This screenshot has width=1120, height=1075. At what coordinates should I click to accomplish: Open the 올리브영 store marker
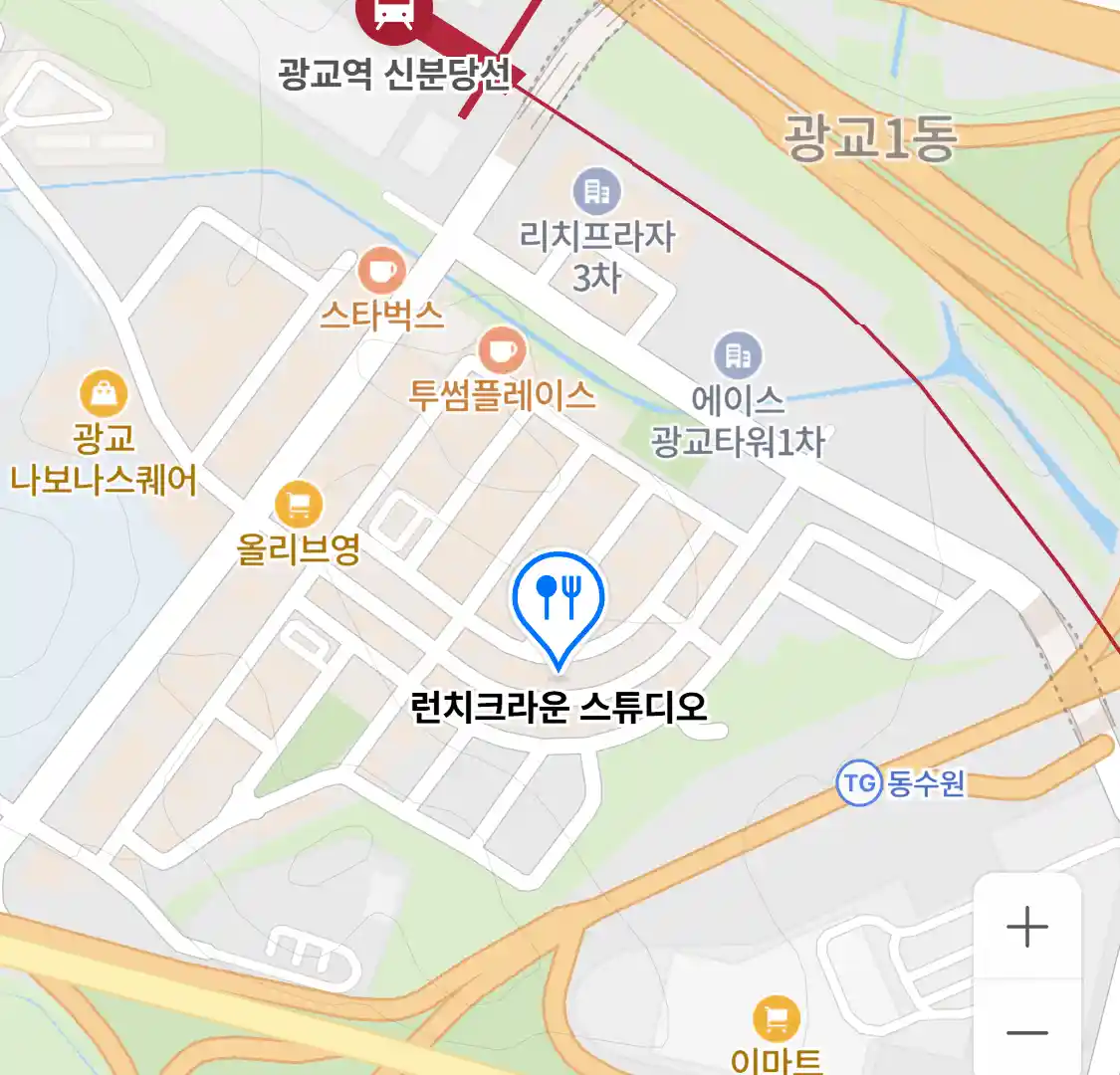299,505
